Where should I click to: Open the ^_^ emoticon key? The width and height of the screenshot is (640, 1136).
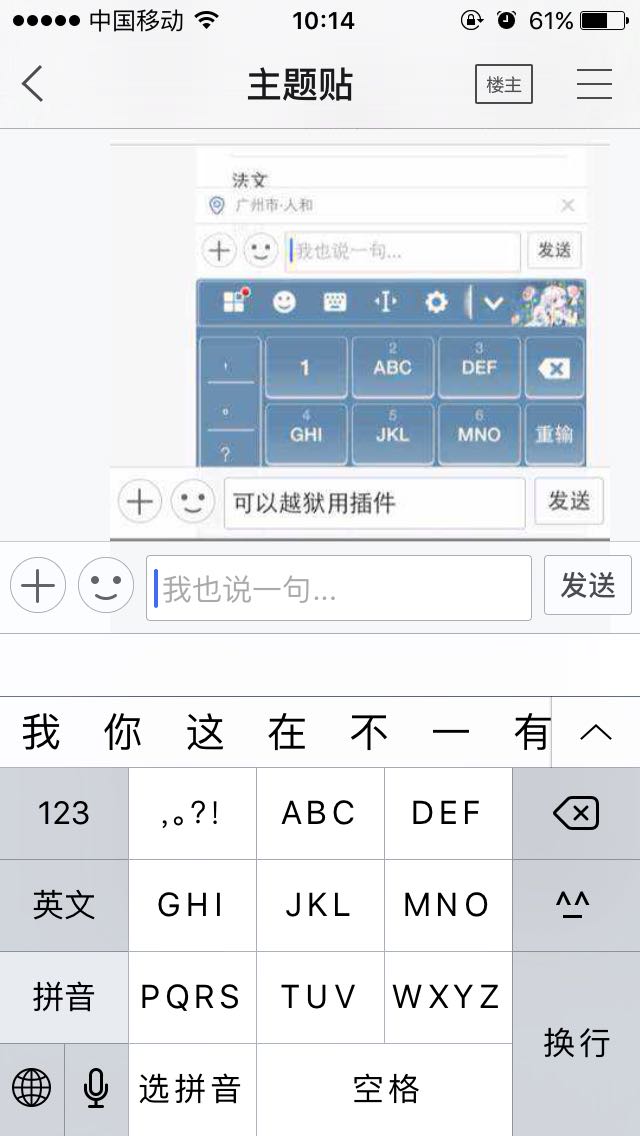(x=576, y=906)
